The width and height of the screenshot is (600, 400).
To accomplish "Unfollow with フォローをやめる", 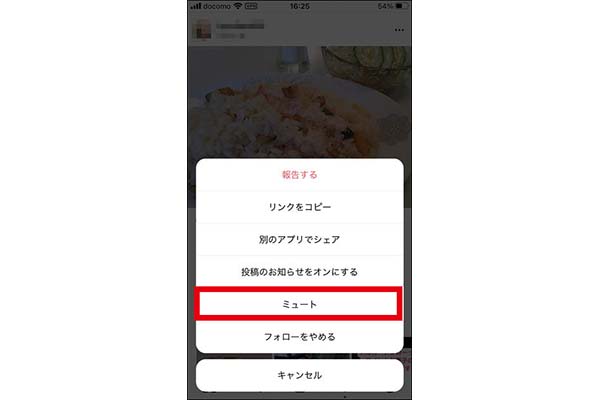I will coord(300,337).
